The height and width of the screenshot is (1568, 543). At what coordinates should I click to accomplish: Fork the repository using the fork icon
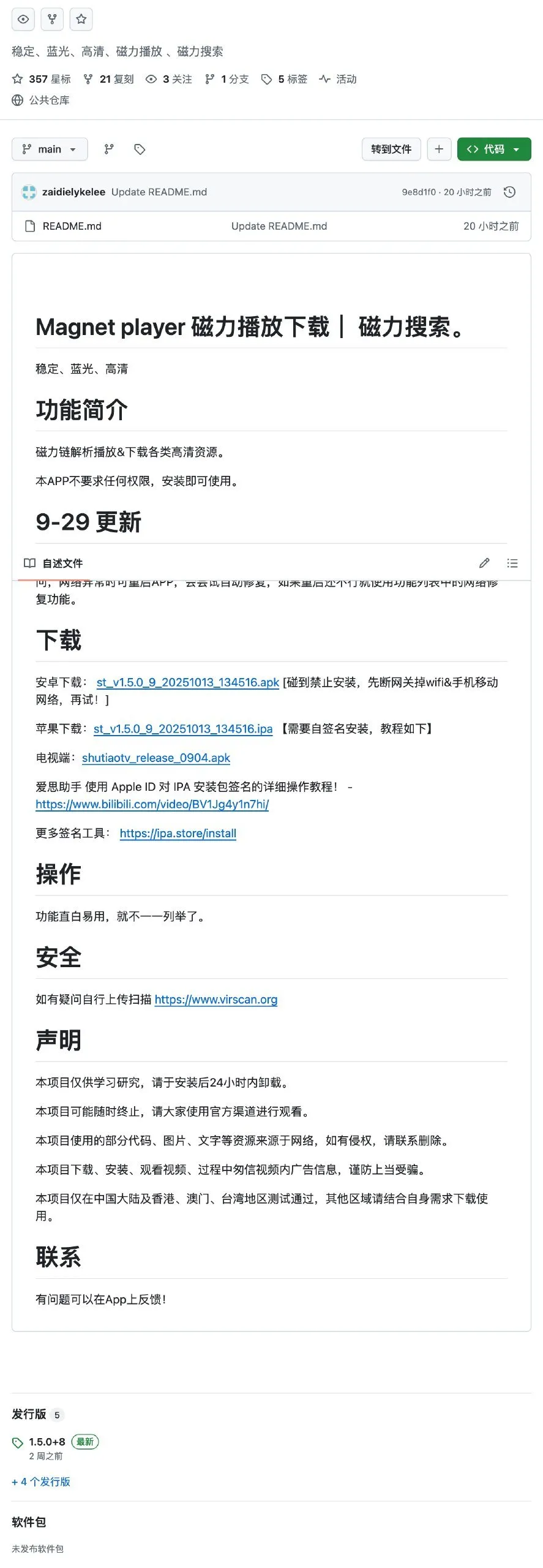pos(52,20)
